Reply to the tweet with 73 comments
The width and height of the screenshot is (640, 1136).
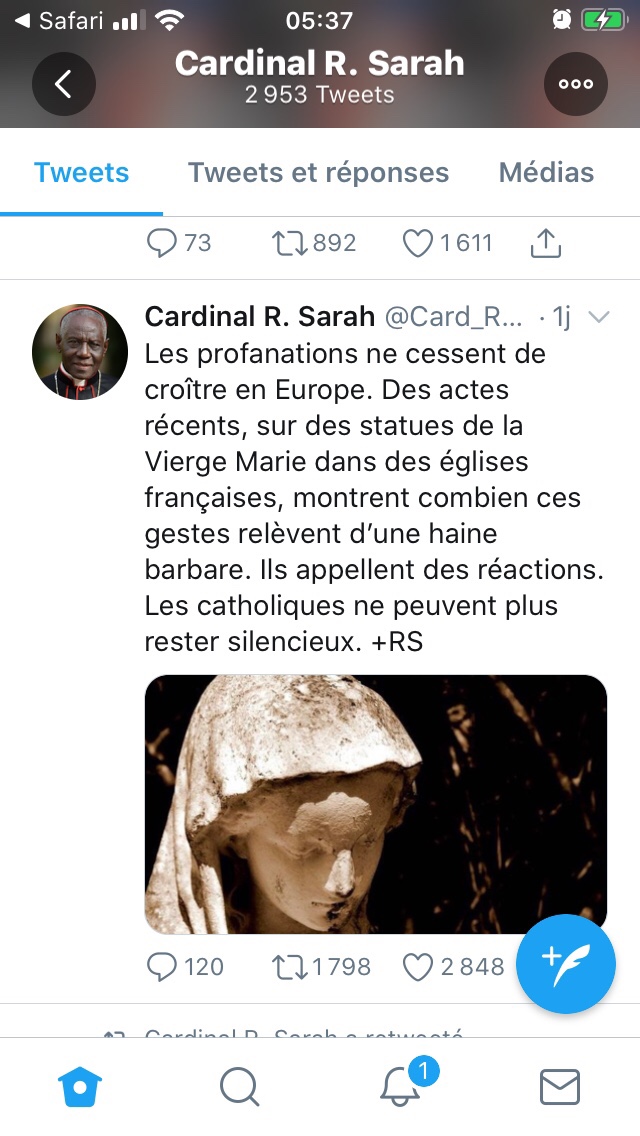point(161,242)
